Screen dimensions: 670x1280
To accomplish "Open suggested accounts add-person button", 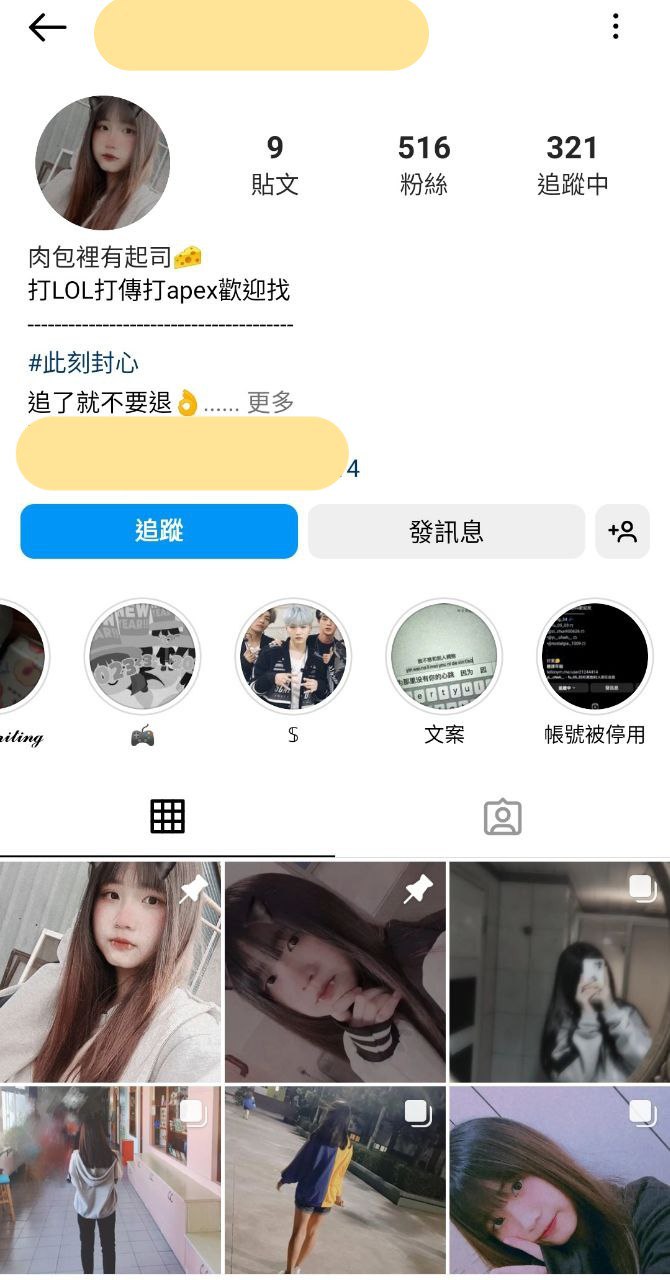I will tap(622, 531).
